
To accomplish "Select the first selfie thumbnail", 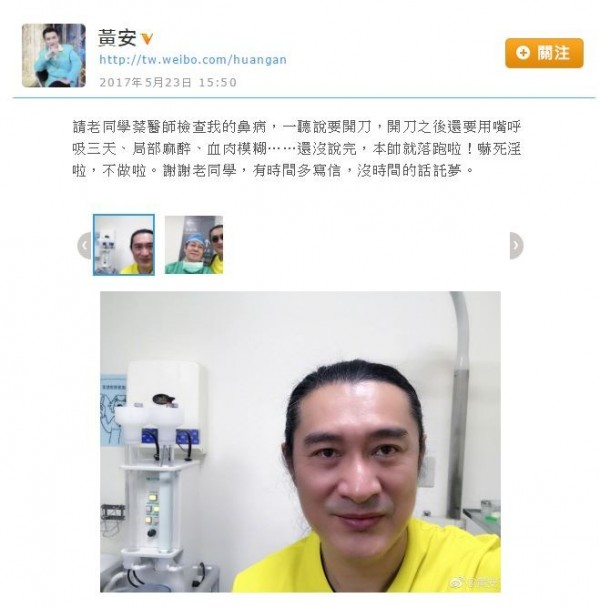I will click(124, 245).
